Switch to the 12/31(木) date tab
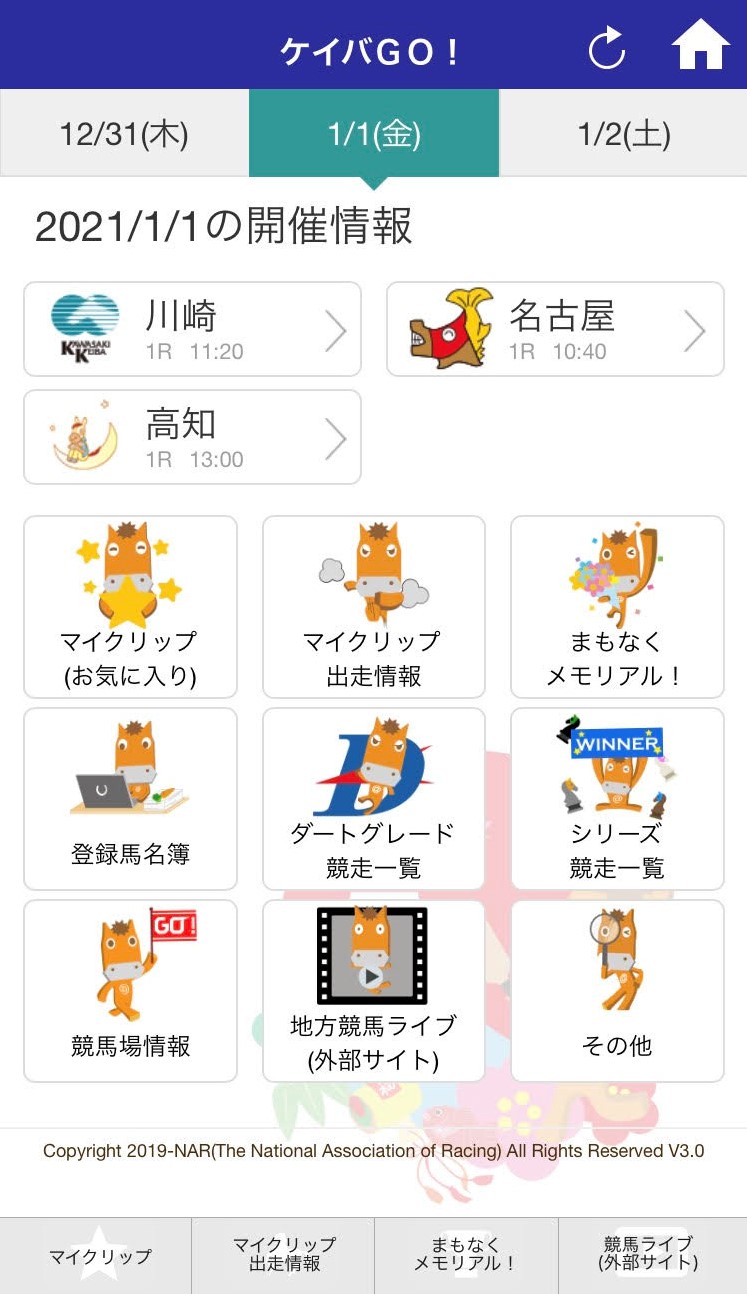 [124, 134]
